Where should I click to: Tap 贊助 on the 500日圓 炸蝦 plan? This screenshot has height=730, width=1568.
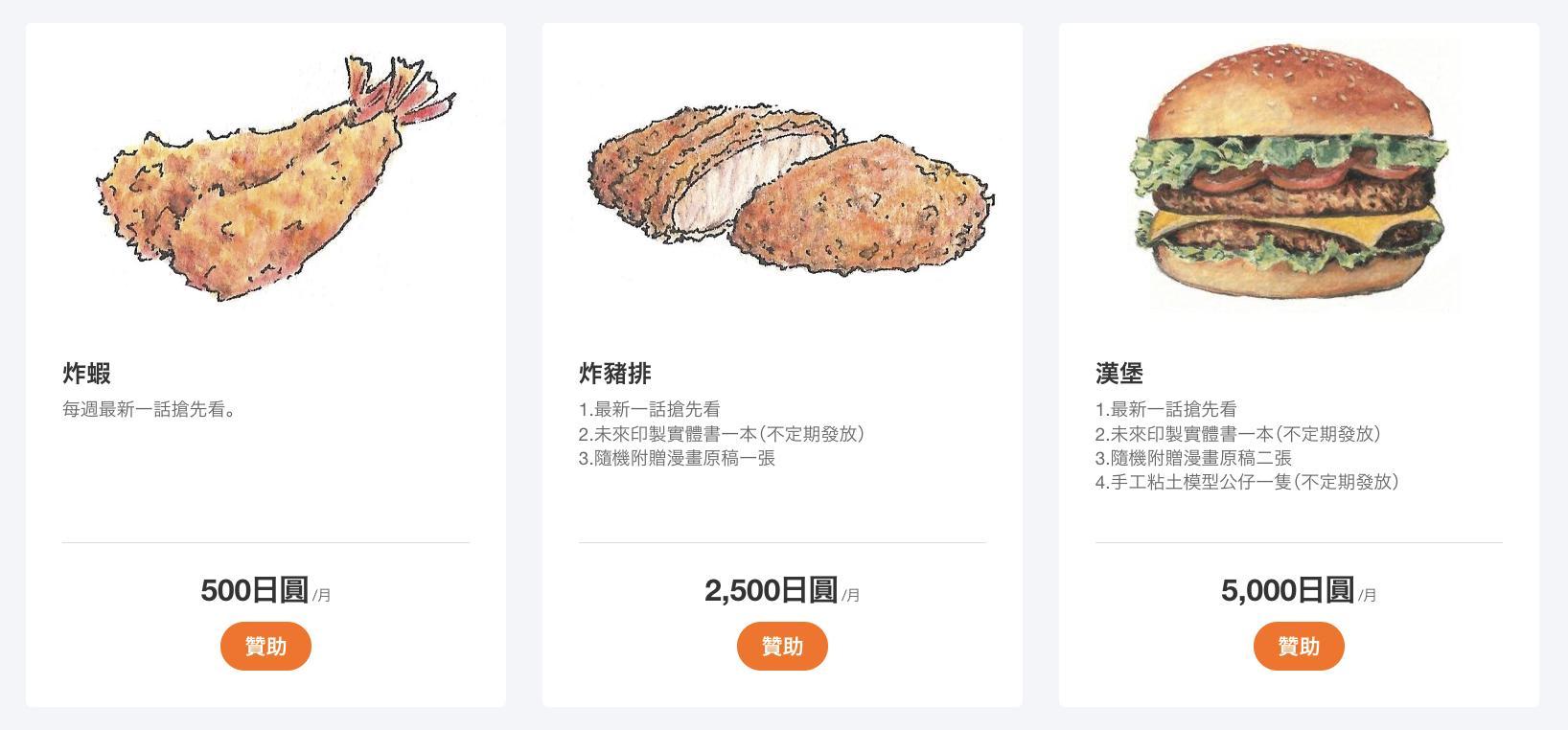[265, 646]
